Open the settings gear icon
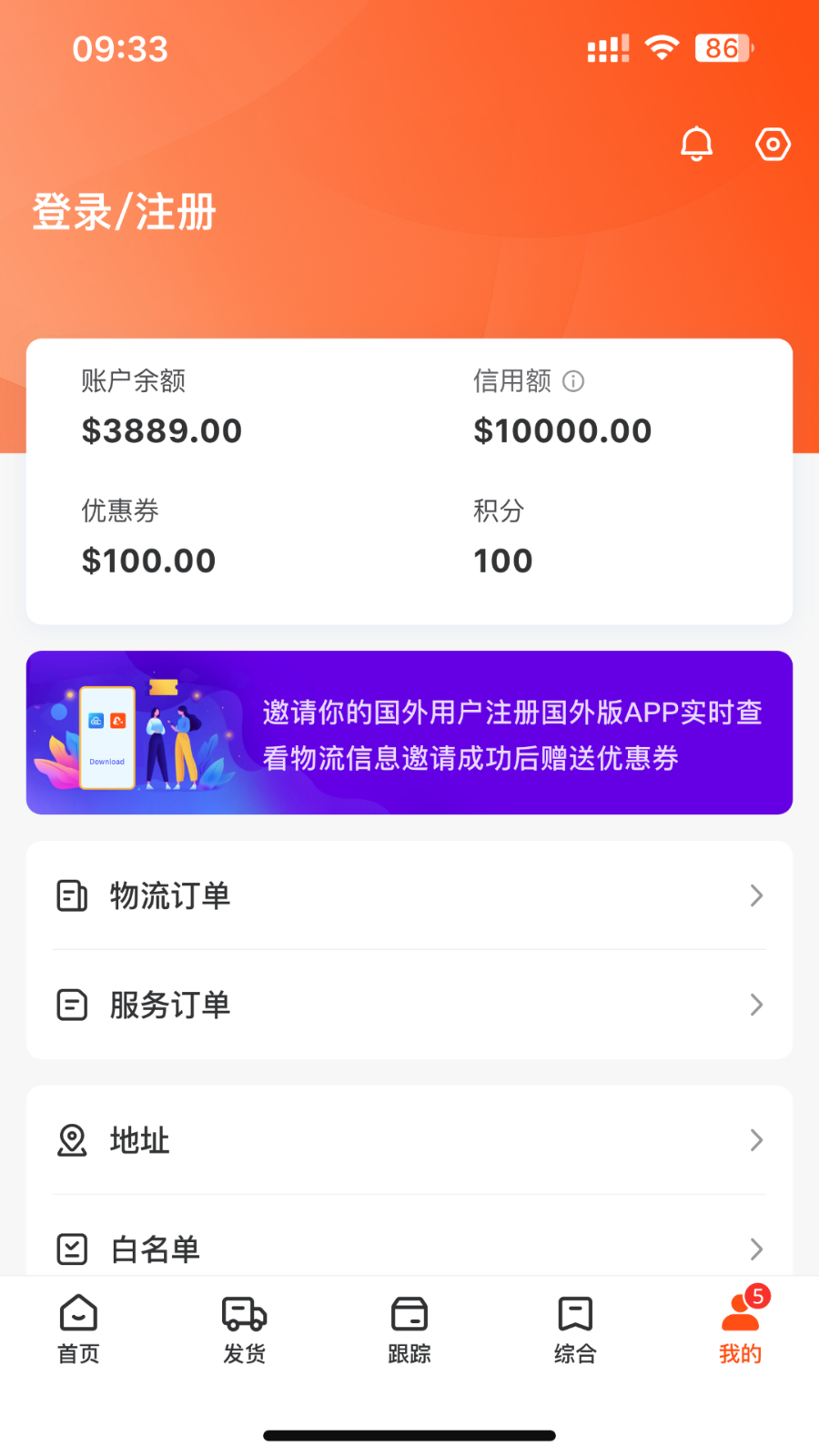Screen dimensions: 819x1456 point(772,144)
